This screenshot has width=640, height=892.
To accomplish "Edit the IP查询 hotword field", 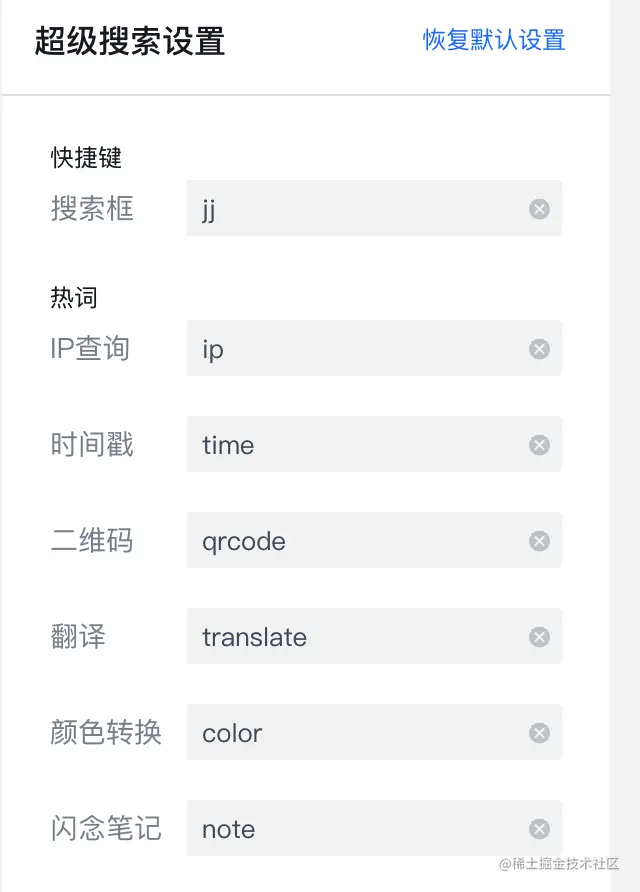I will point(360,349).
